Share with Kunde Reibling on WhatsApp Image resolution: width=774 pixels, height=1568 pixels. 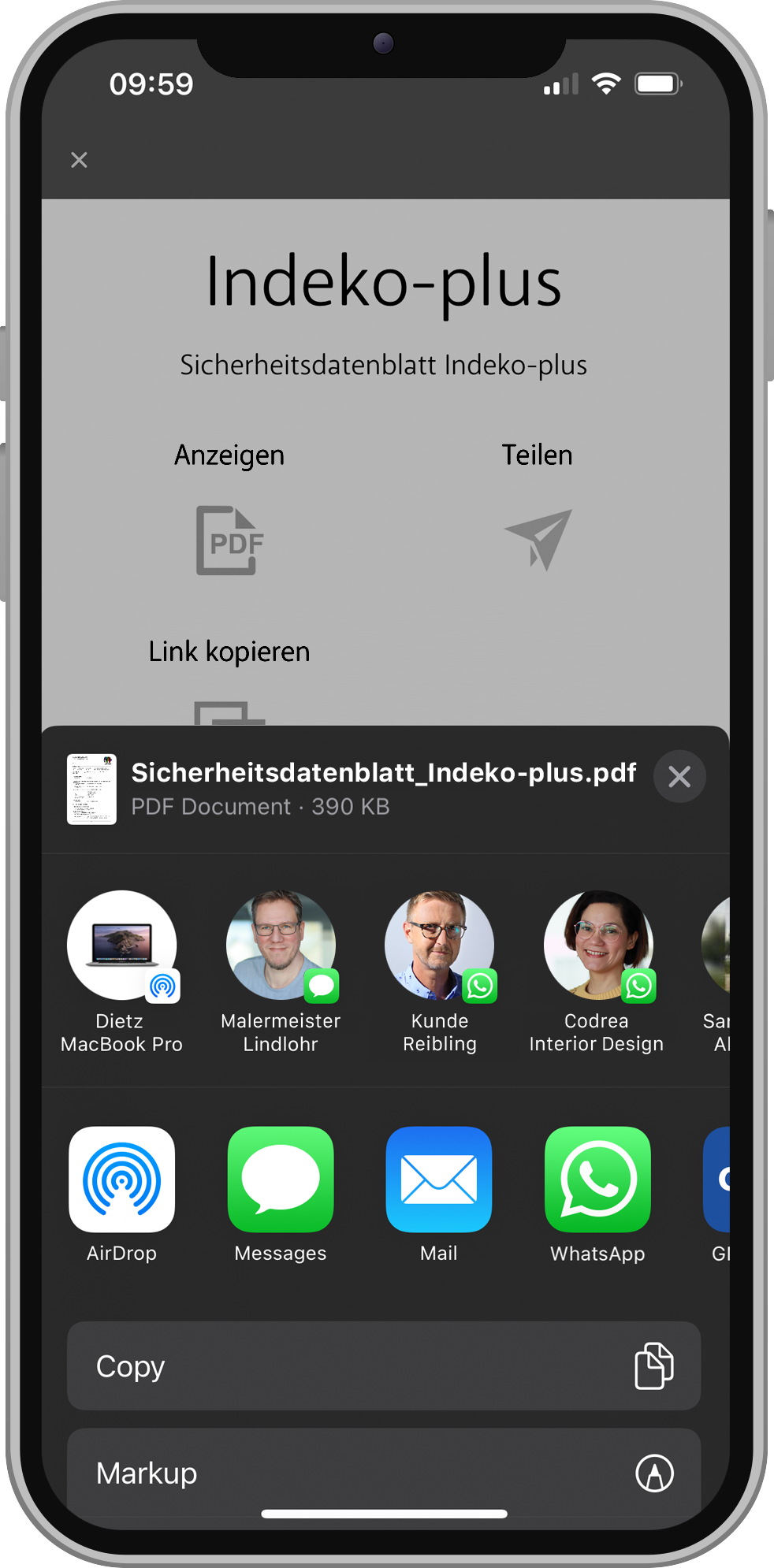[440, 946]
